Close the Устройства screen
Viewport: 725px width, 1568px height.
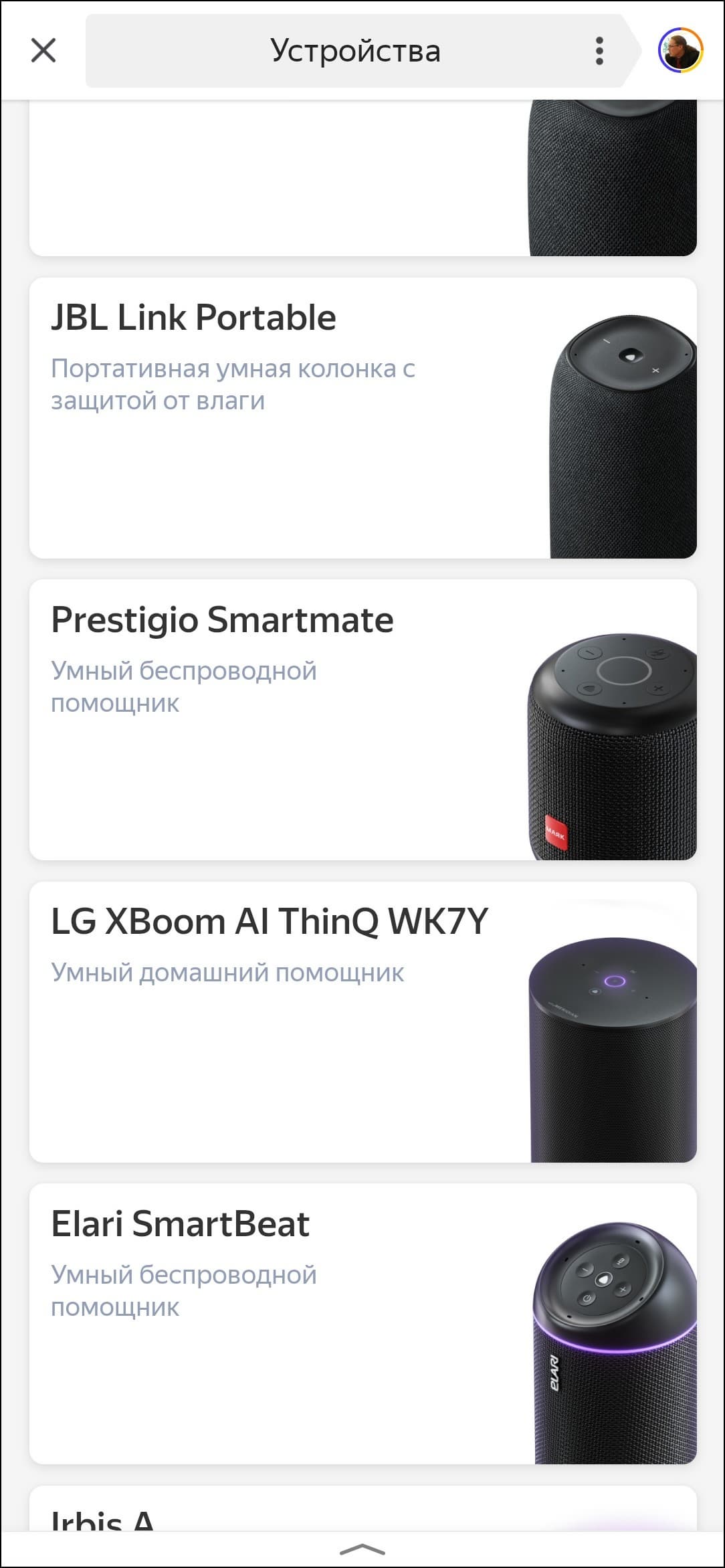[43, 50]
